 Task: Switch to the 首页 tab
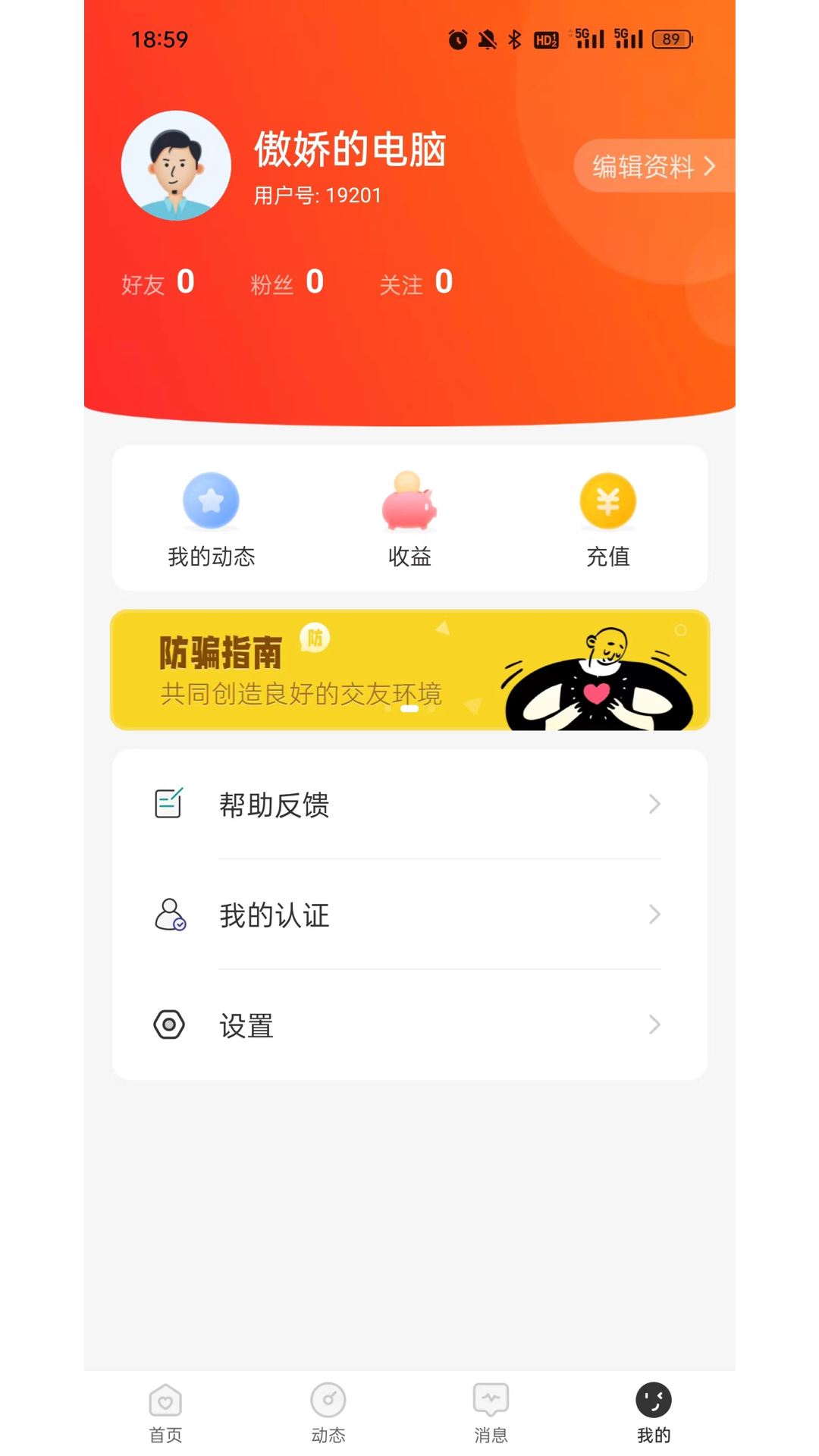tap(165, 1412)
